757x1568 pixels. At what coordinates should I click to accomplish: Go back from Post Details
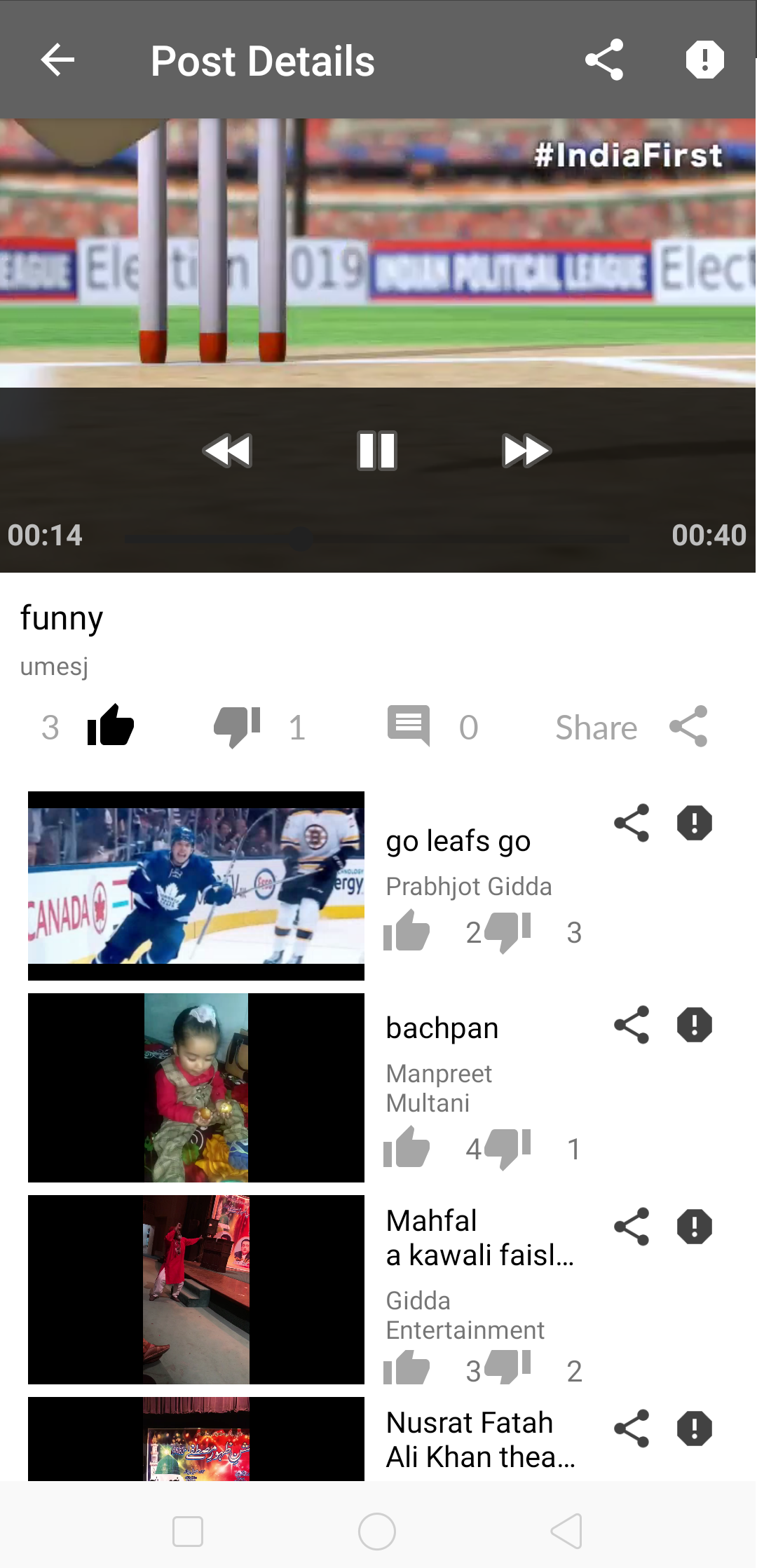[57, 60]
